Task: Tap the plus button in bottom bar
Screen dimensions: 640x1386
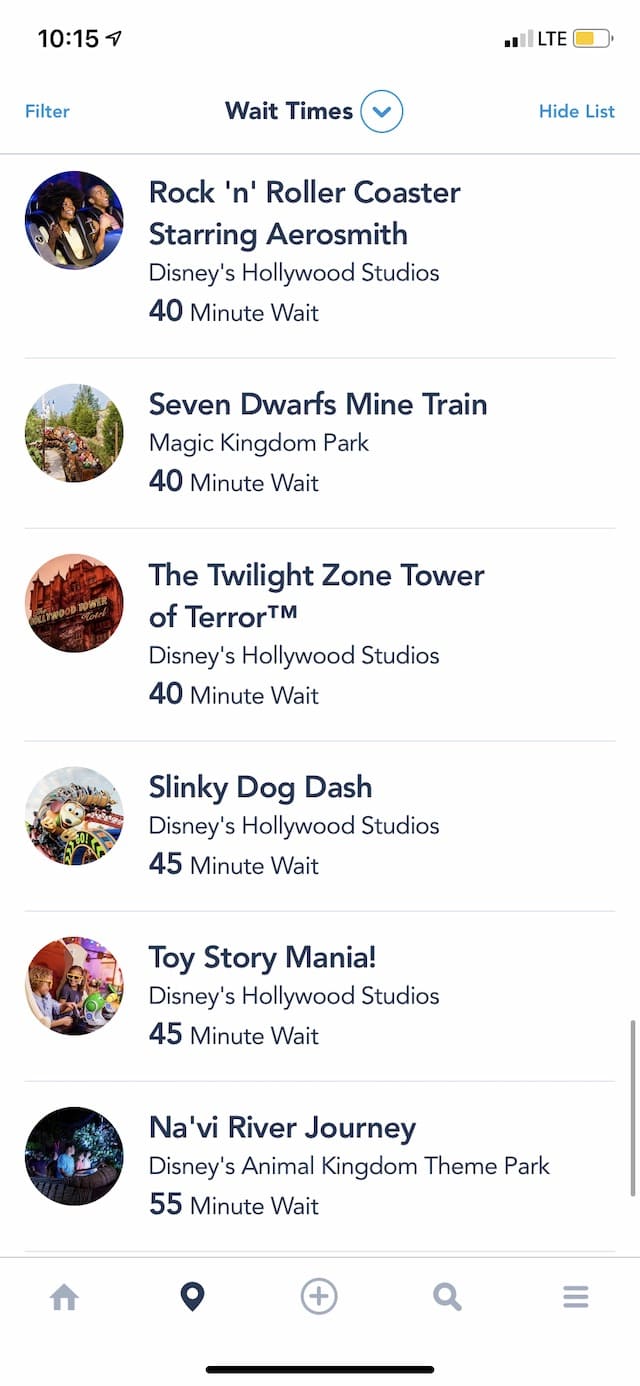Action: tap(319, 1297)
